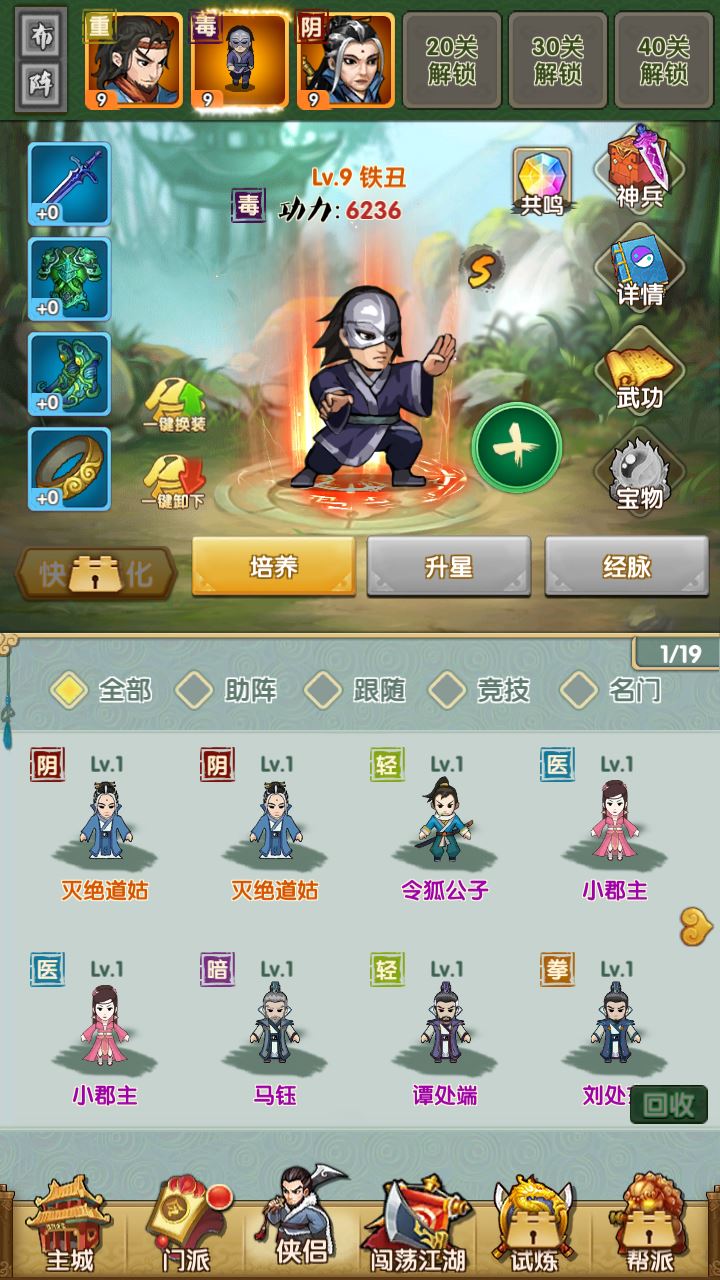Viewport: 720px width, 1280px height.
Task: Tap 一键卸下 unequip-all button
Action: tap(175, 481)
